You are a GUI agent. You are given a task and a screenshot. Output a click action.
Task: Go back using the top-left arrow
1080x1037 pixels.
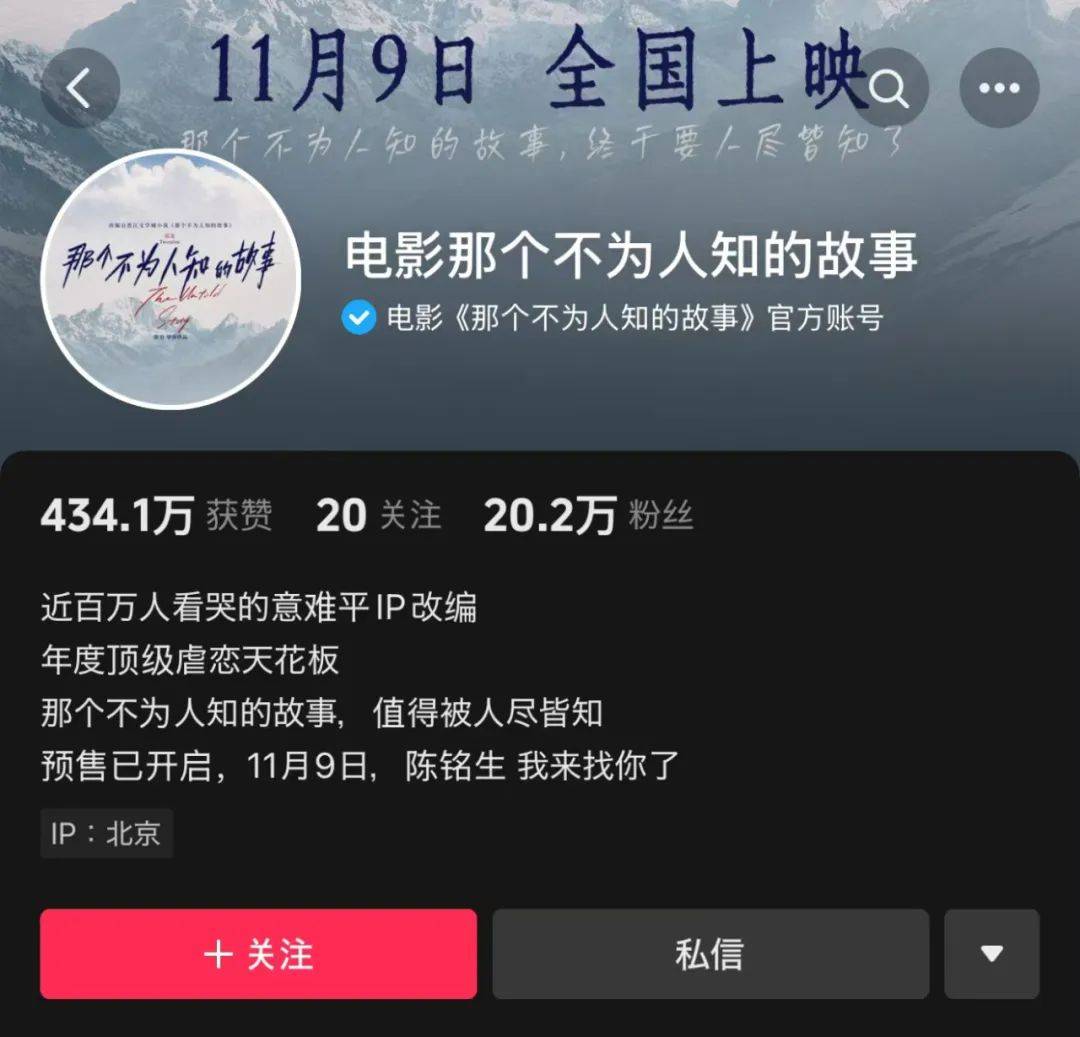[x=80, y=88]
